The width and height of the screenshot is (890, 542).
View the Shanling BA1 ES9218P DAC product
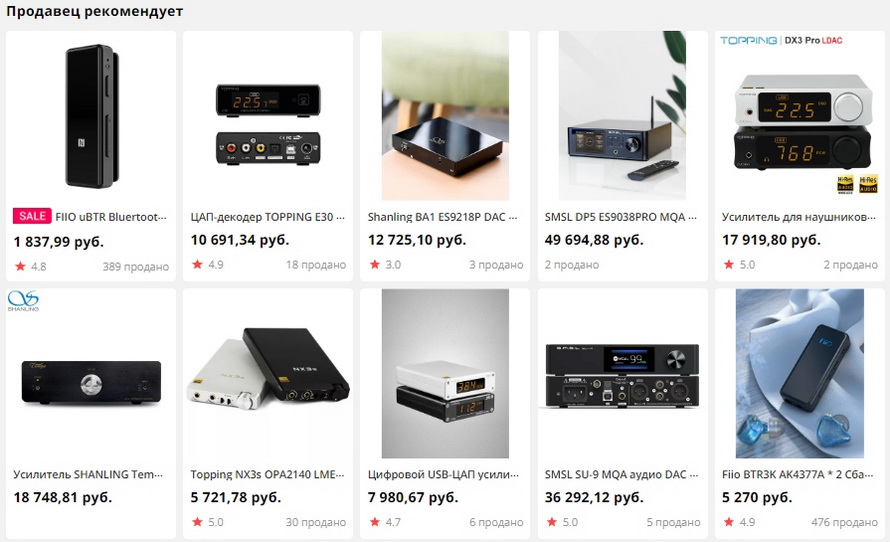(x=445, y=116)
